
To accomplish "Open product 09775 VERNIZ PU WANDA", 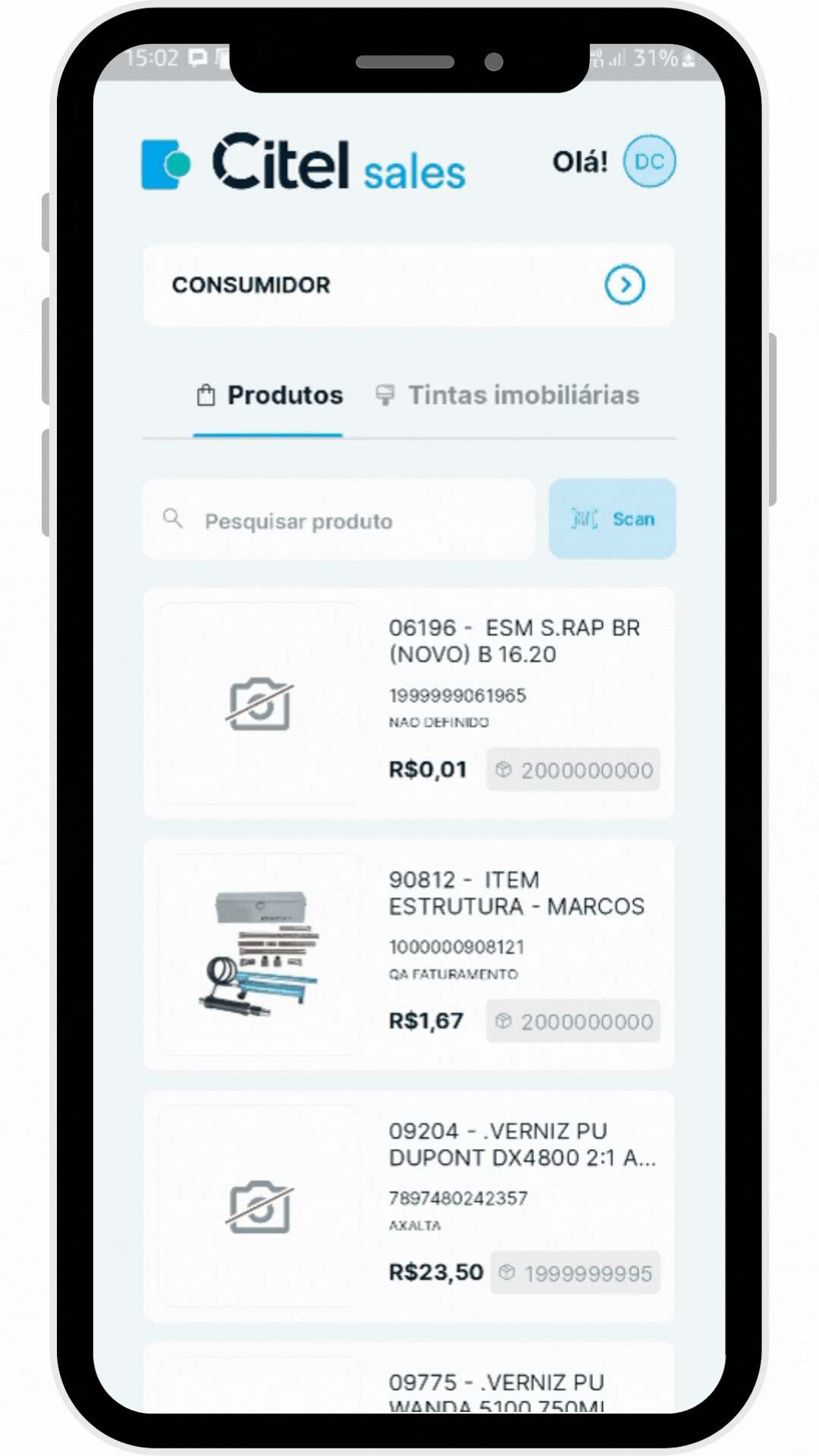I will point(496,1385).
